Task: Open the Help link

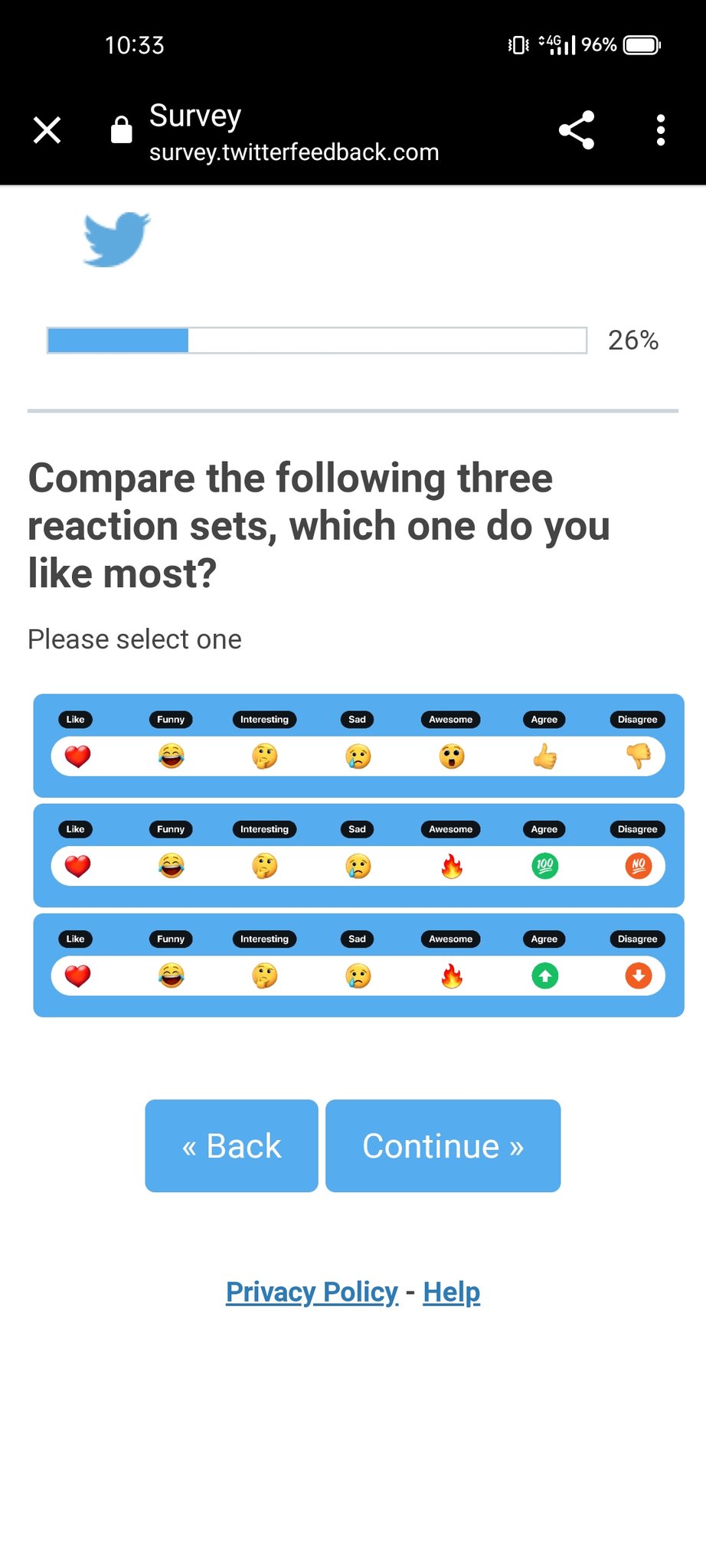Action: pos(451,1292)
